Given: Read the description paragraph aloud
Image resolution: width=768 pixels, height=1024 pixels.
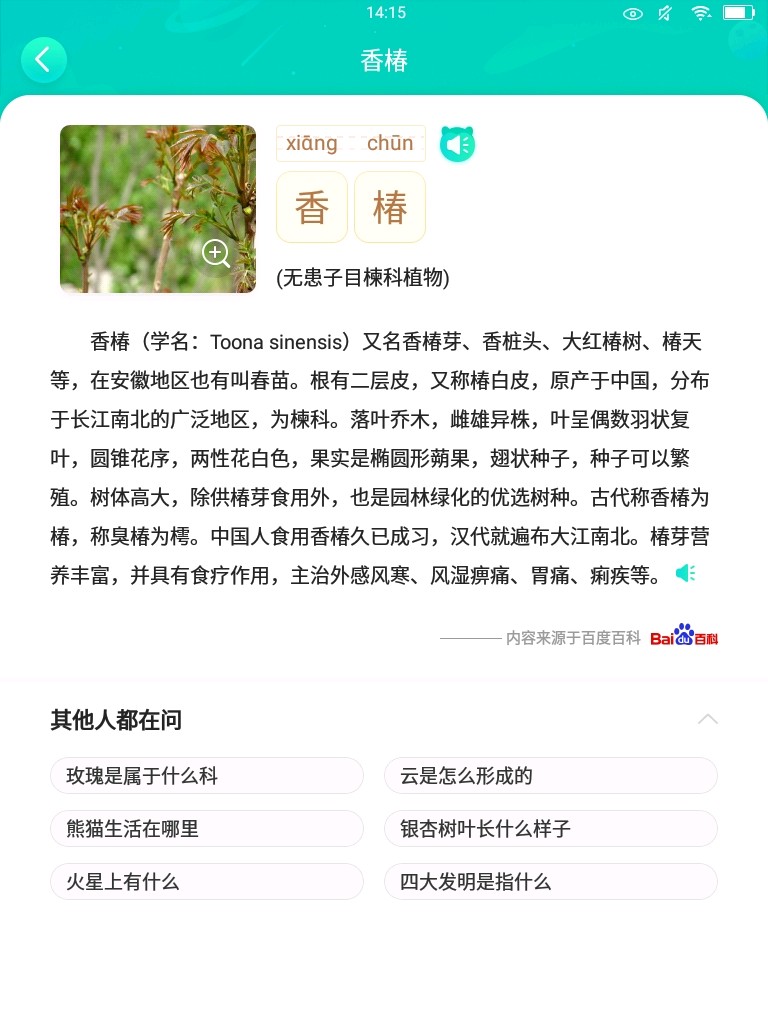Looking at the screenshot, I should click(x=685, y=573).
